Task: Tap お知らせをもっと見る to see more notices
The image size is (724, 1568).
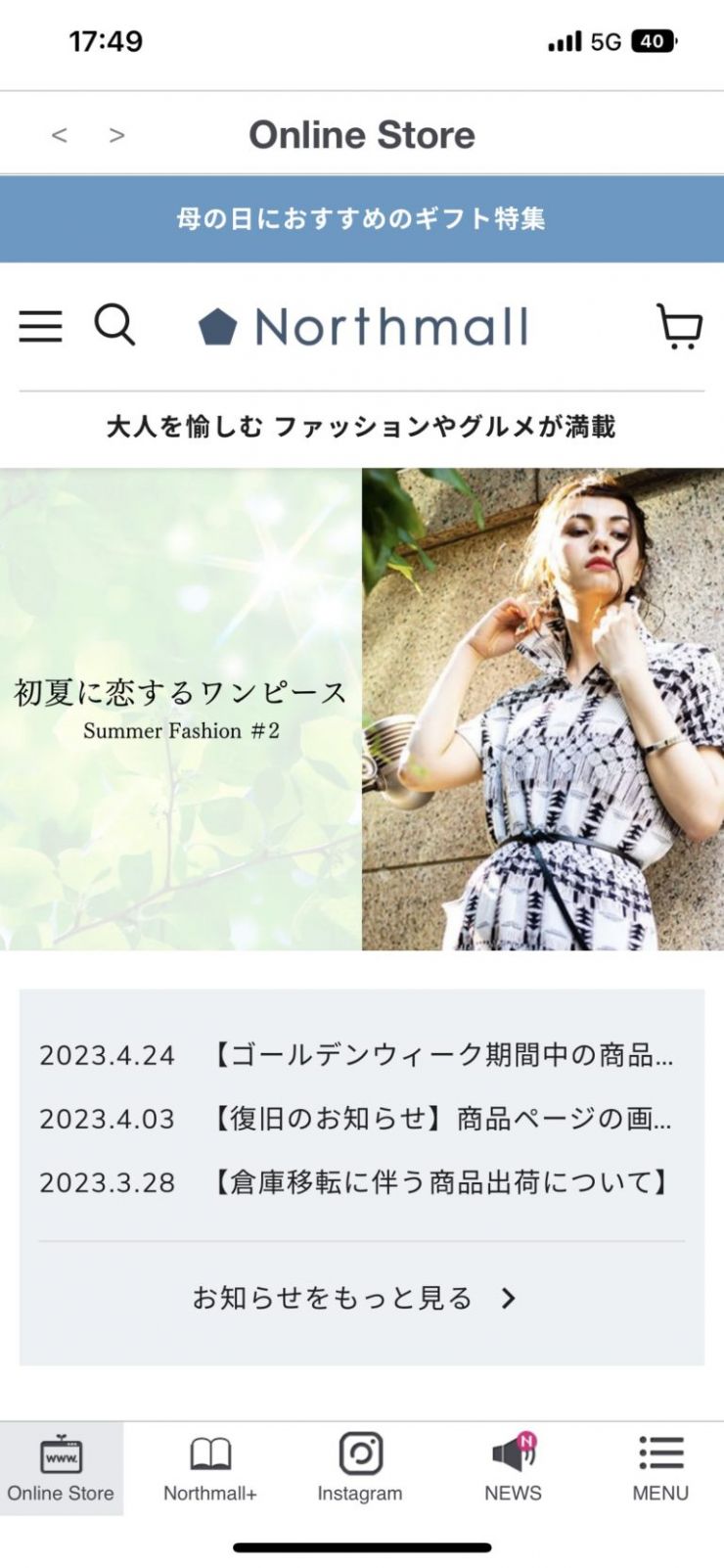Action: [354, 1298]
